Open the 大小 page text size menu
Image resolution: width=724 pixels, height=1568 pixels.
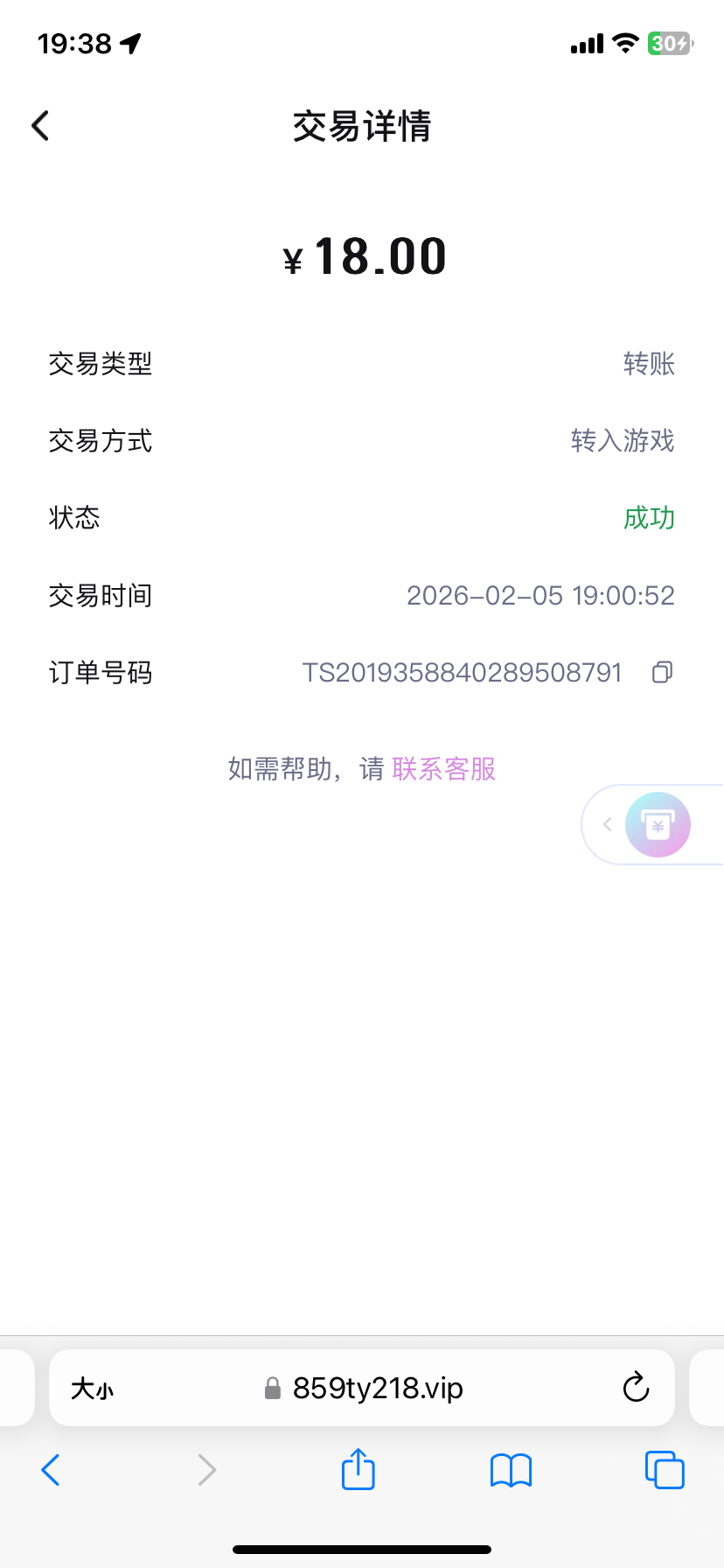[x=92, y=1389]
